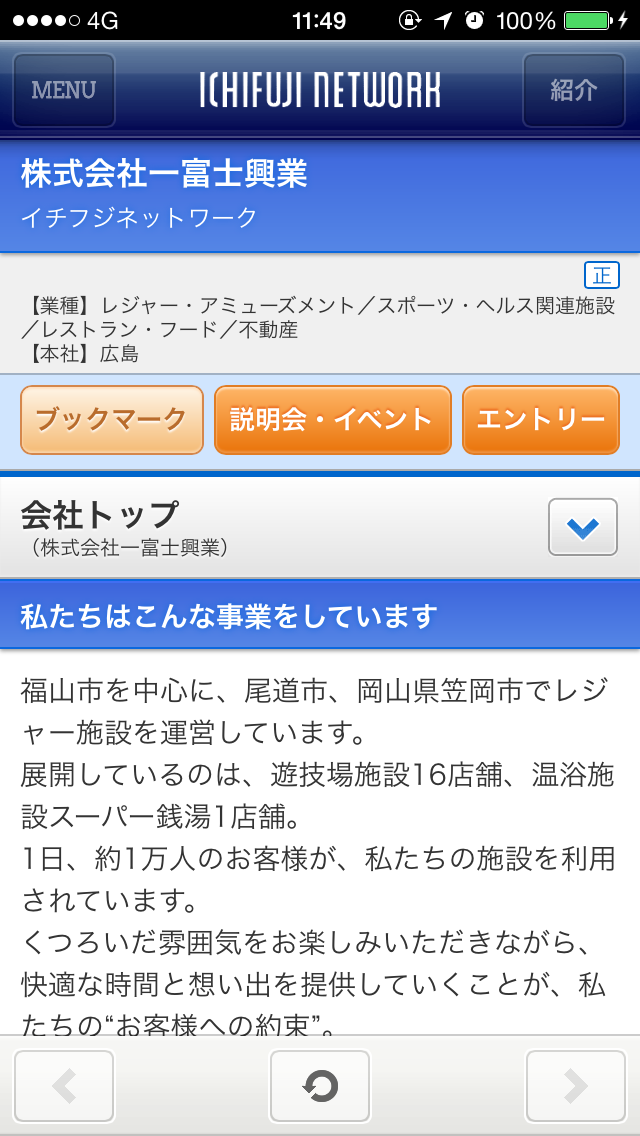The image size is (640, 1136).
Task: Go forward with the right arrow
Action: coord(576,1085)
